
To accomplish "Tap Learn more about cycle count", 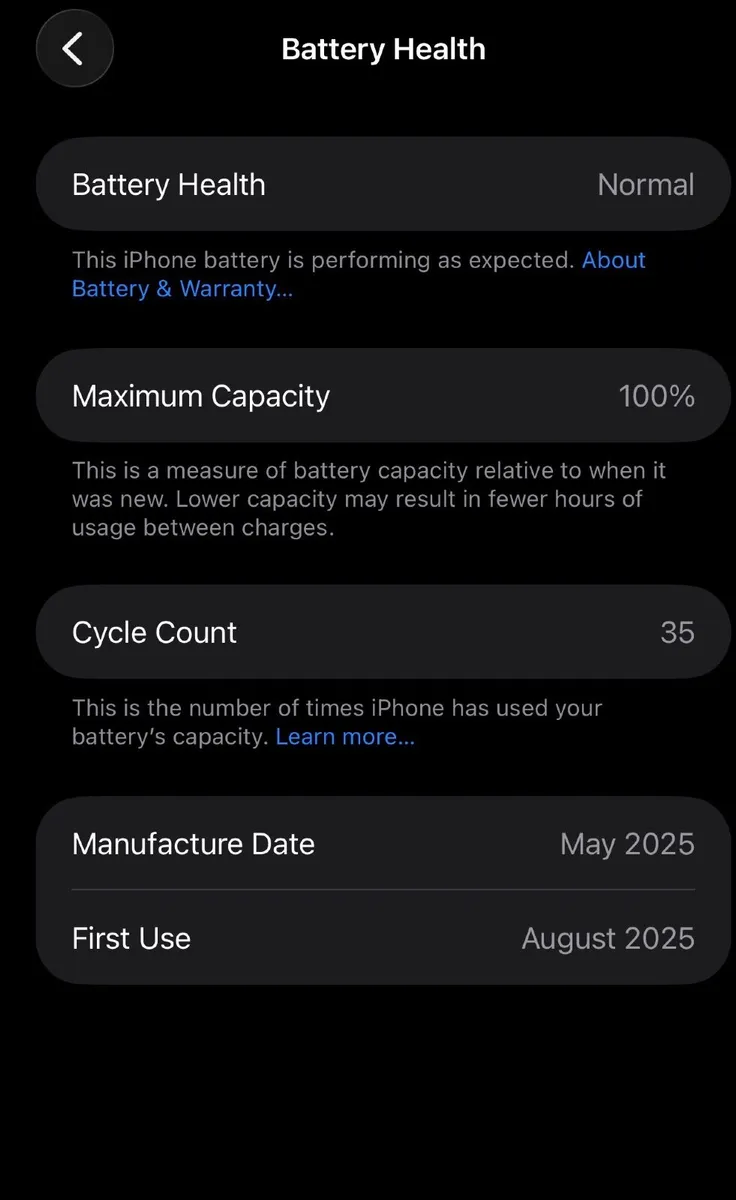I will (344, 737).
